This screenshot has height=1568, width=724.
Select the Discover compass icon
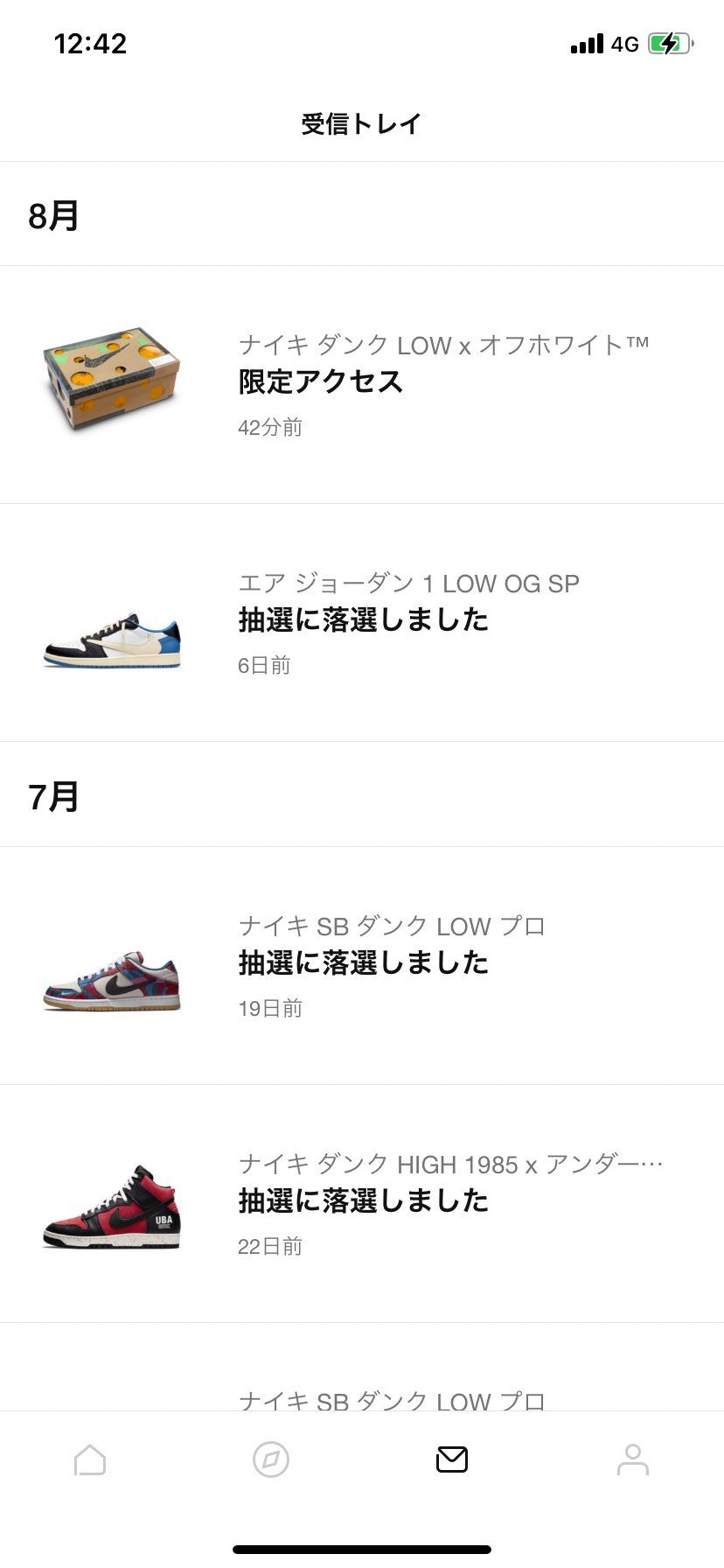[271, 1459]
